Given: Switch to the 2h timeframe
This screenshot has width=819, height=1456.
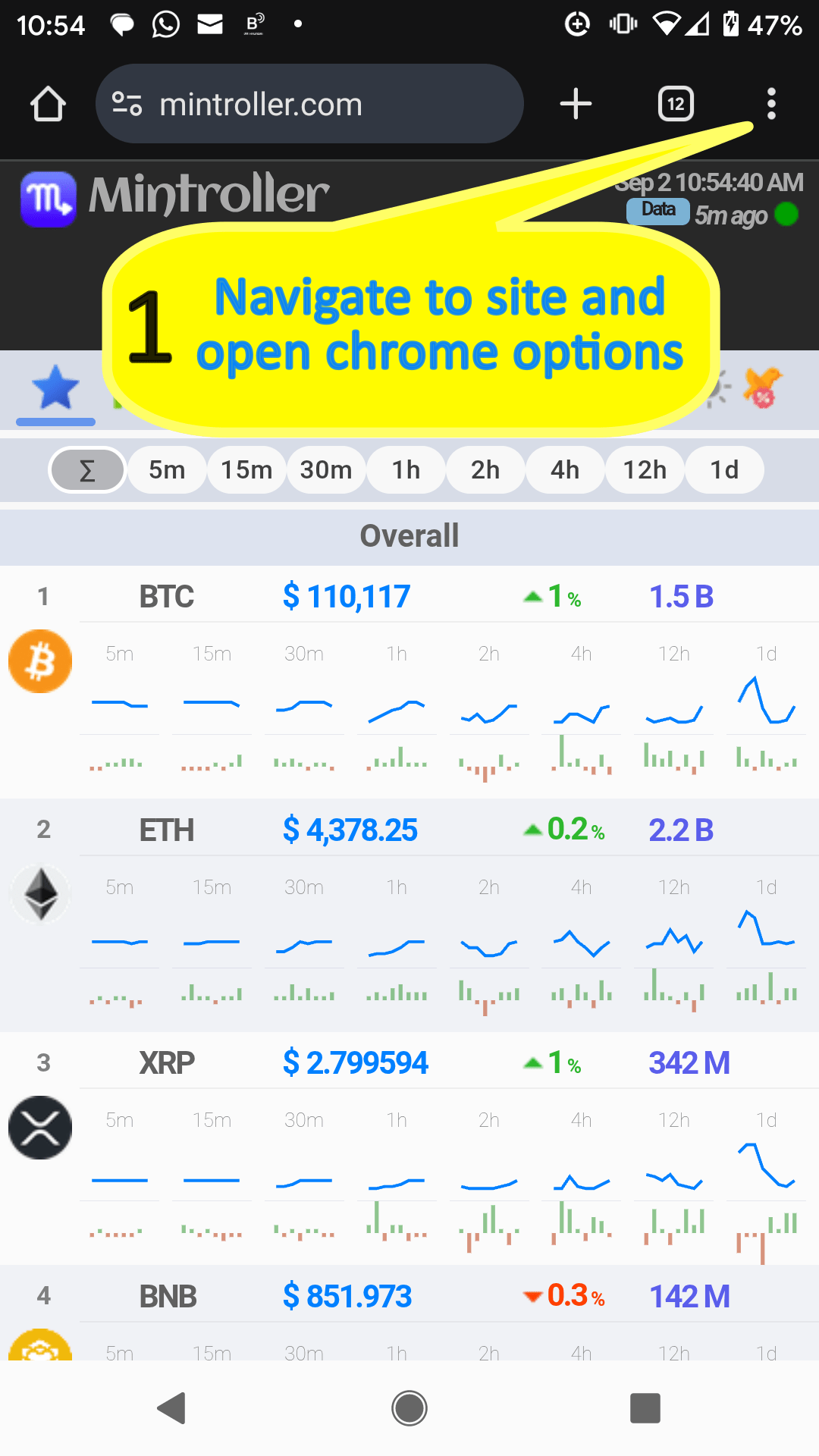Looking at the screenshot, I should coord(485,470).
